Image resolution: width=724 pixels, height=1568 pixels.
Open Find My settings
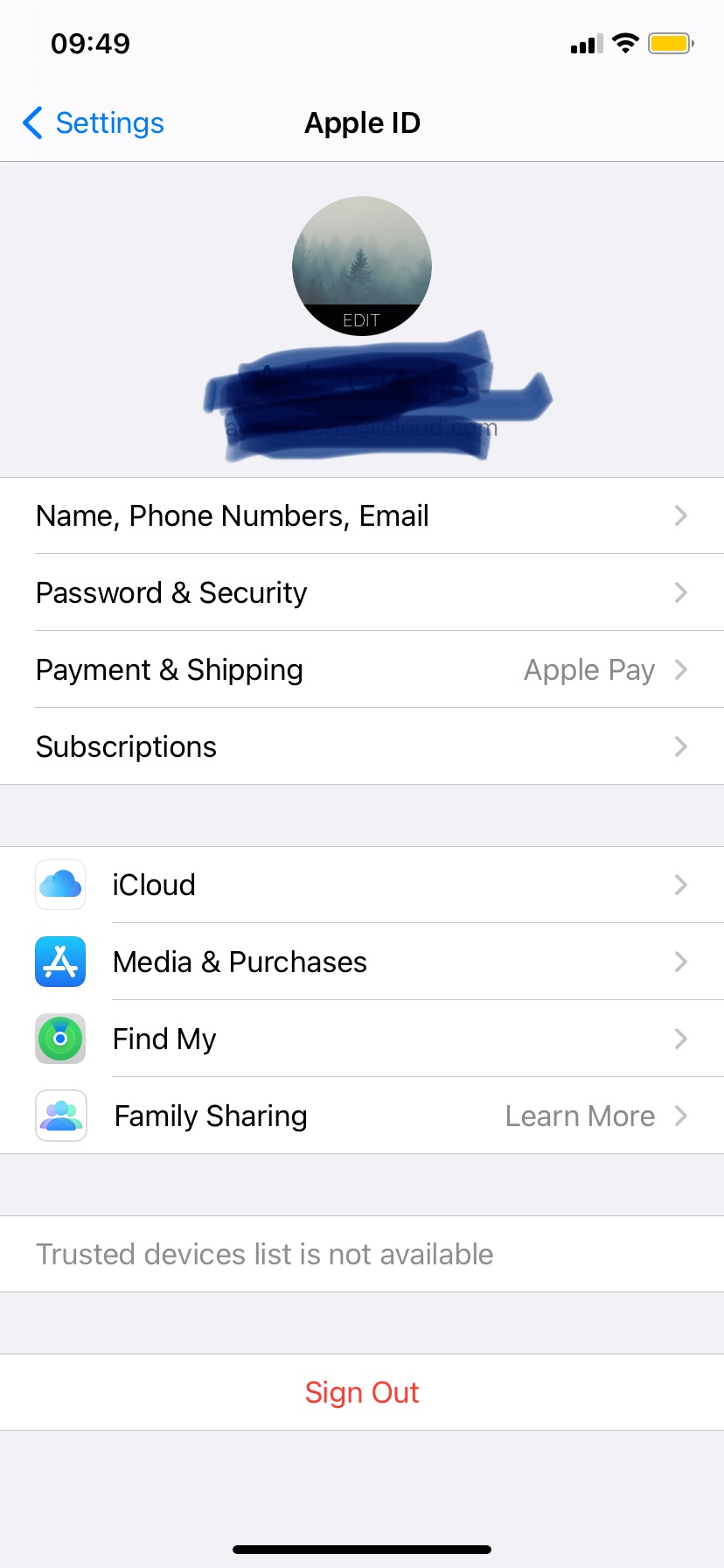362,1039
